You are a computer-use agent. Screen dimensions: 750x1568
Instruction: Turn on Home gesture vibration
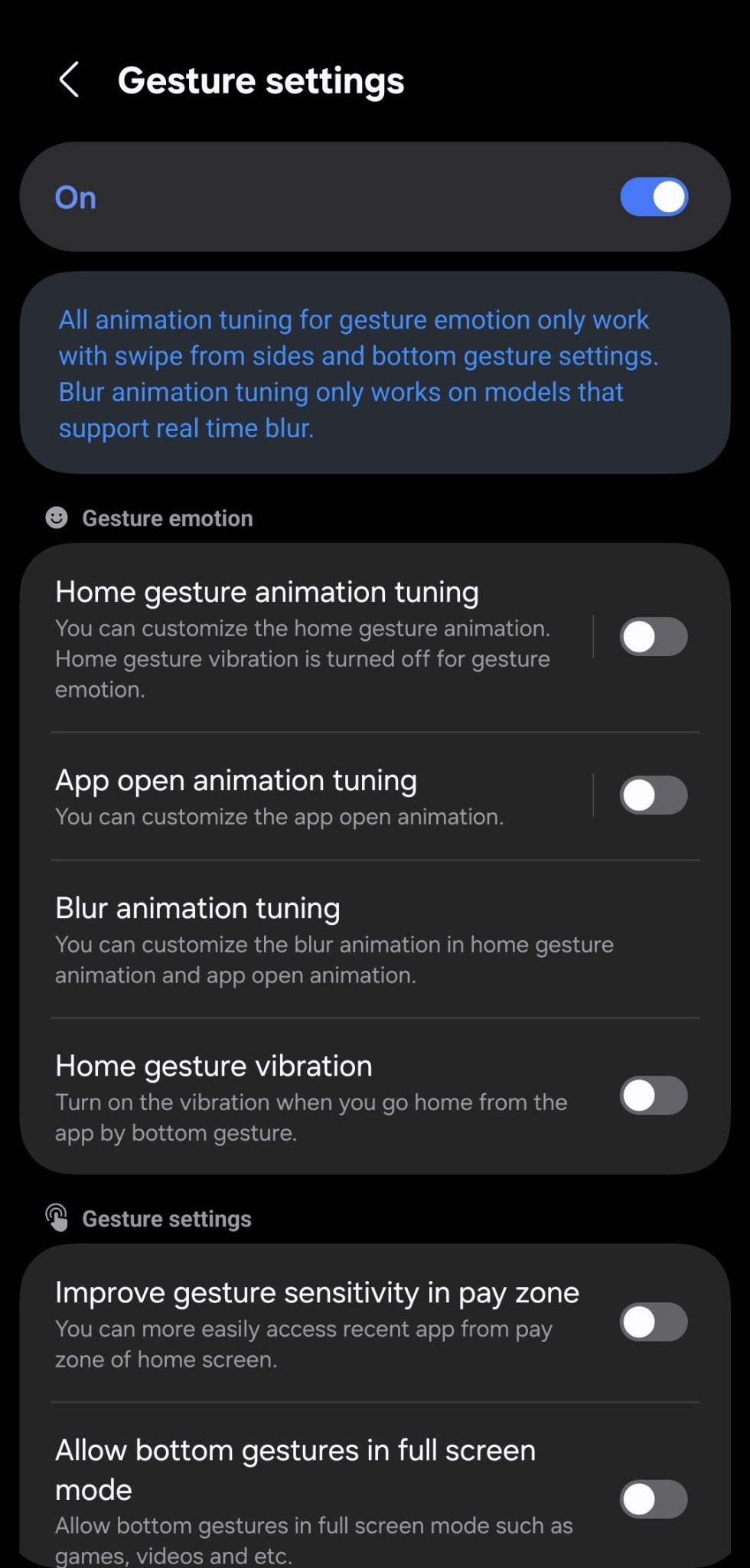[x=653, y=1096]
